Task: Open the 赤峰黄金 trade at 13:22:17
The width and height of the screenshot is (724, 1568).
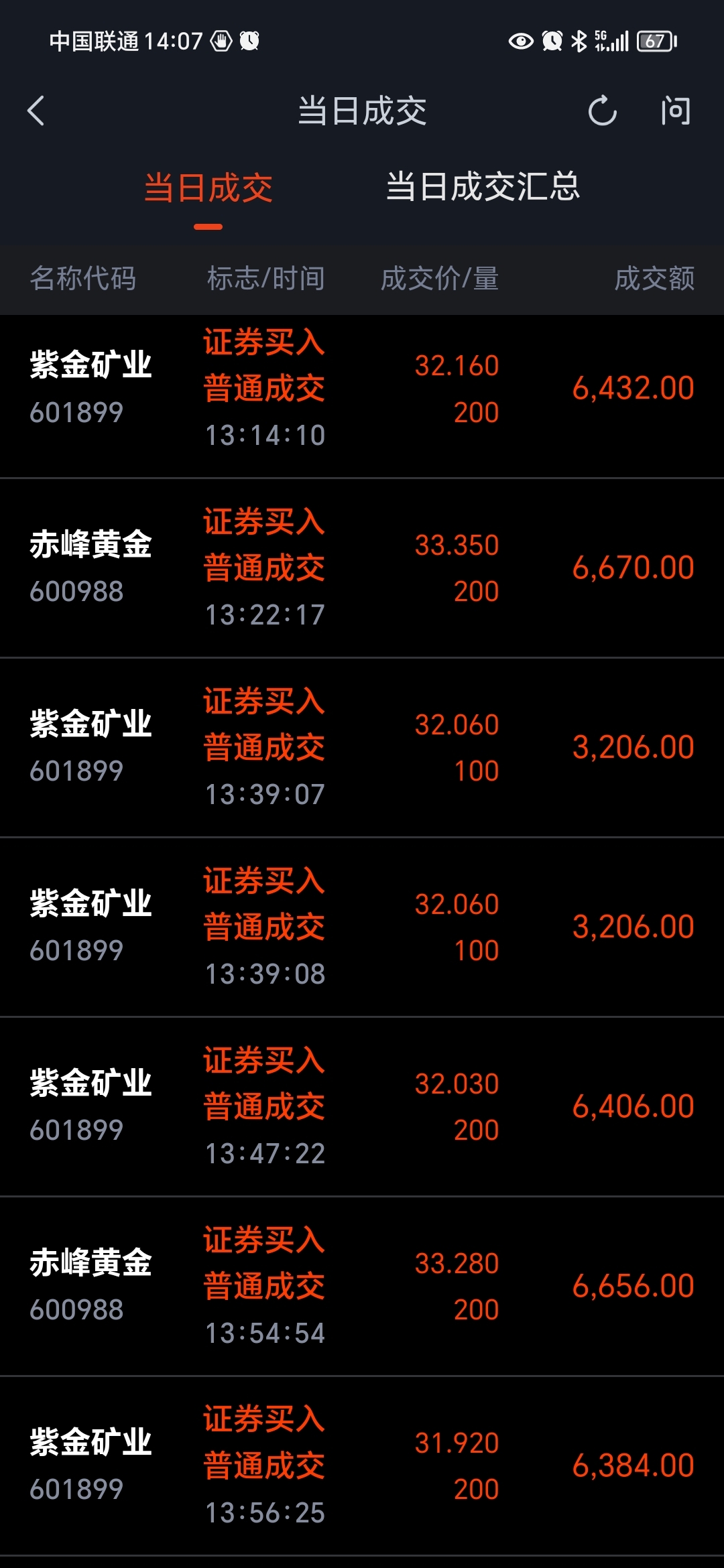Action: (x=362, y=568)
